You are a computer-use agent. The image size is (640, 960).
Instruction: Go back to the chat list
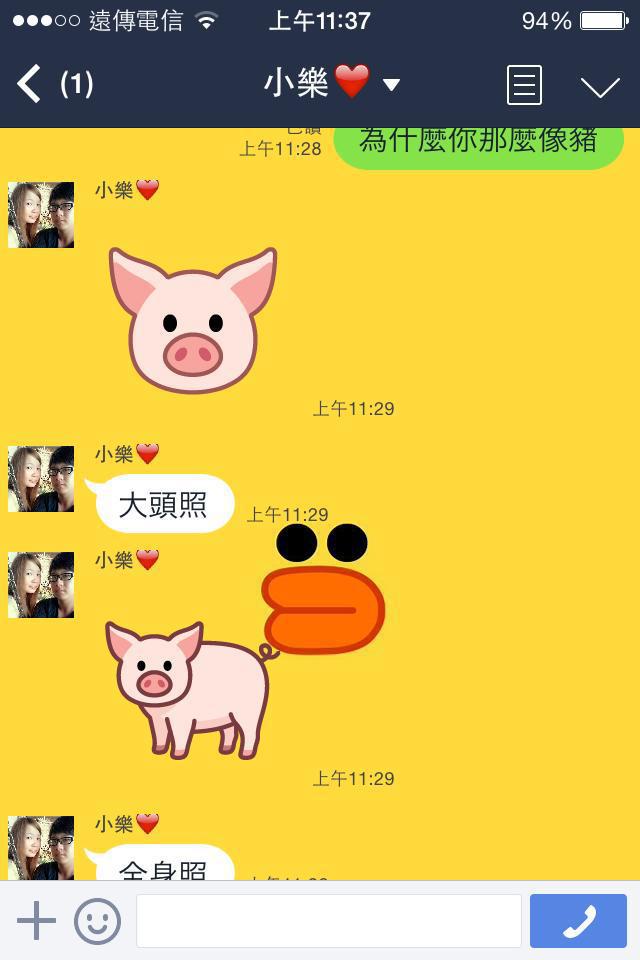click(30, 85)
